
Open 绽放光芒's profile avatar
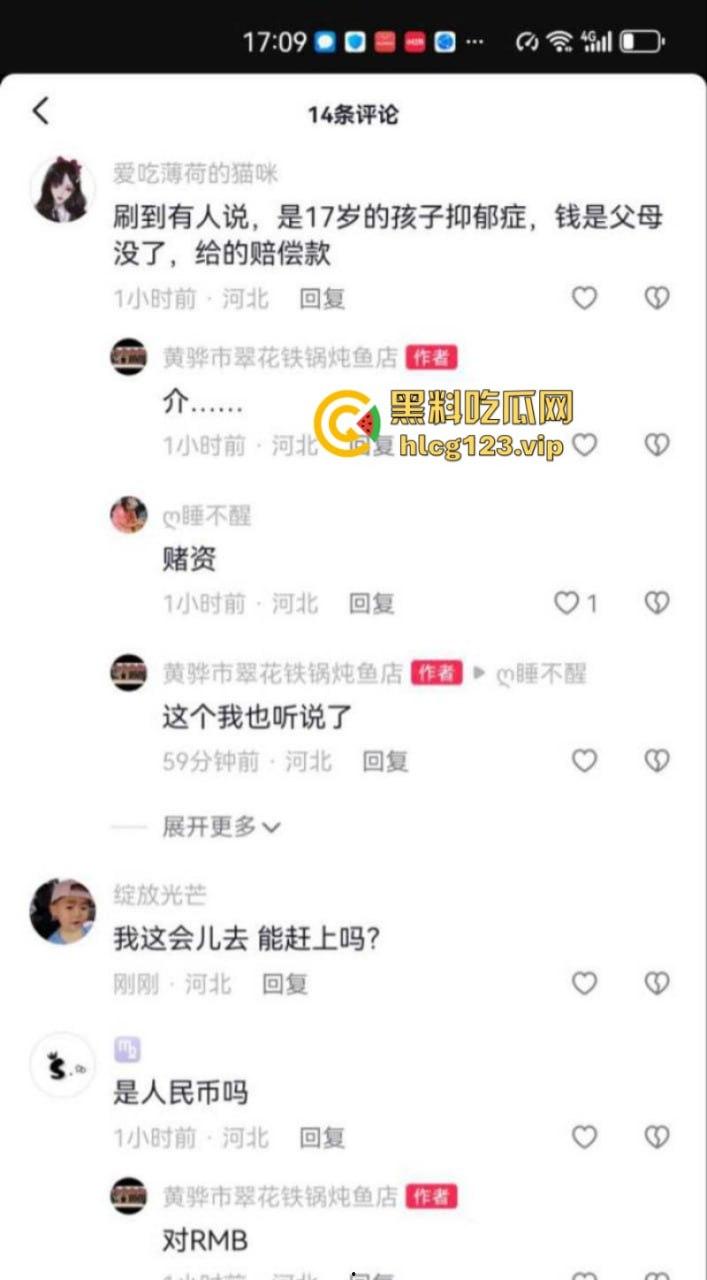click(63, 911)
